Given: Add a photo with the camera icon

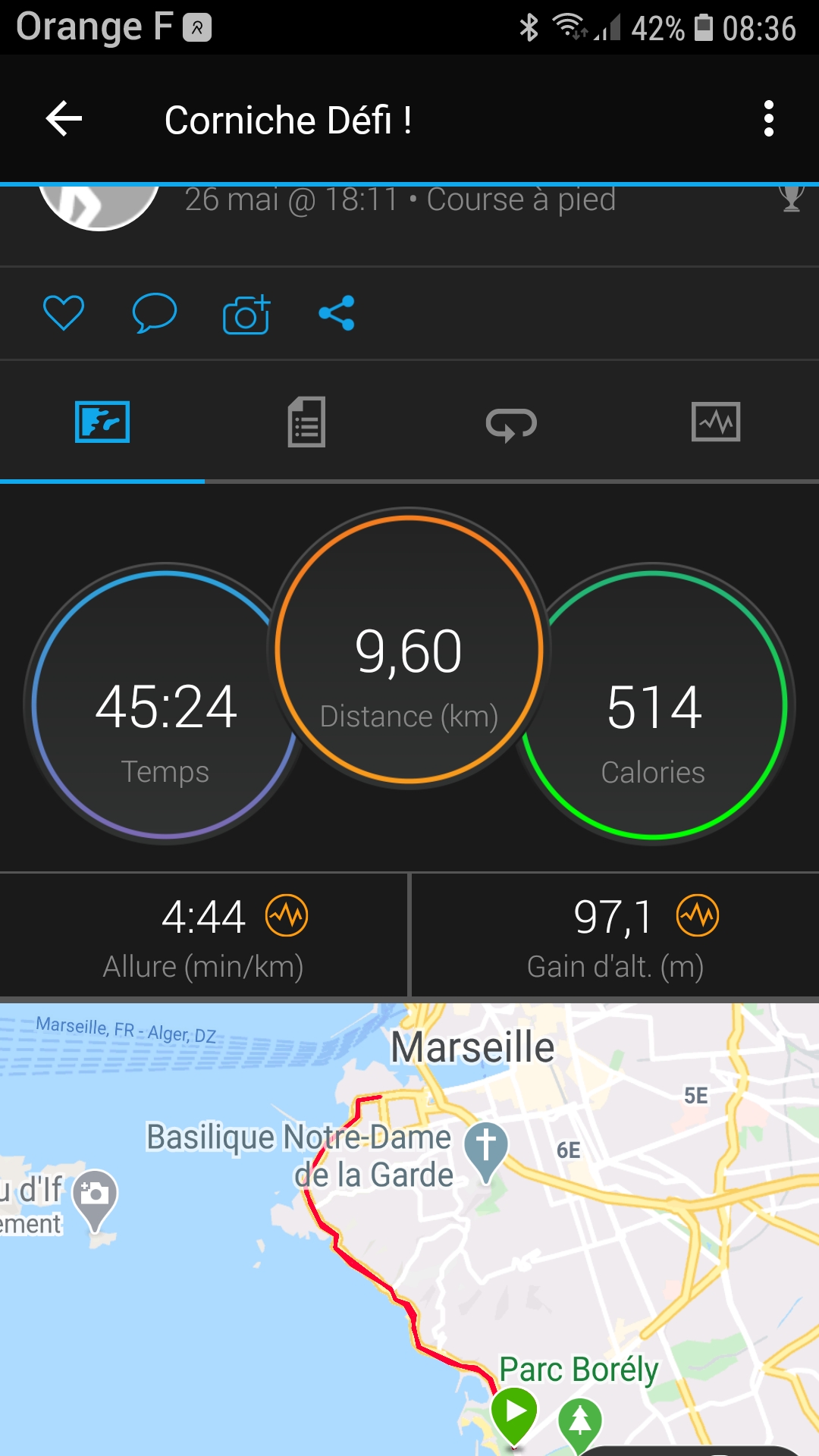Looking at the screenshot, I should [246, 313].
